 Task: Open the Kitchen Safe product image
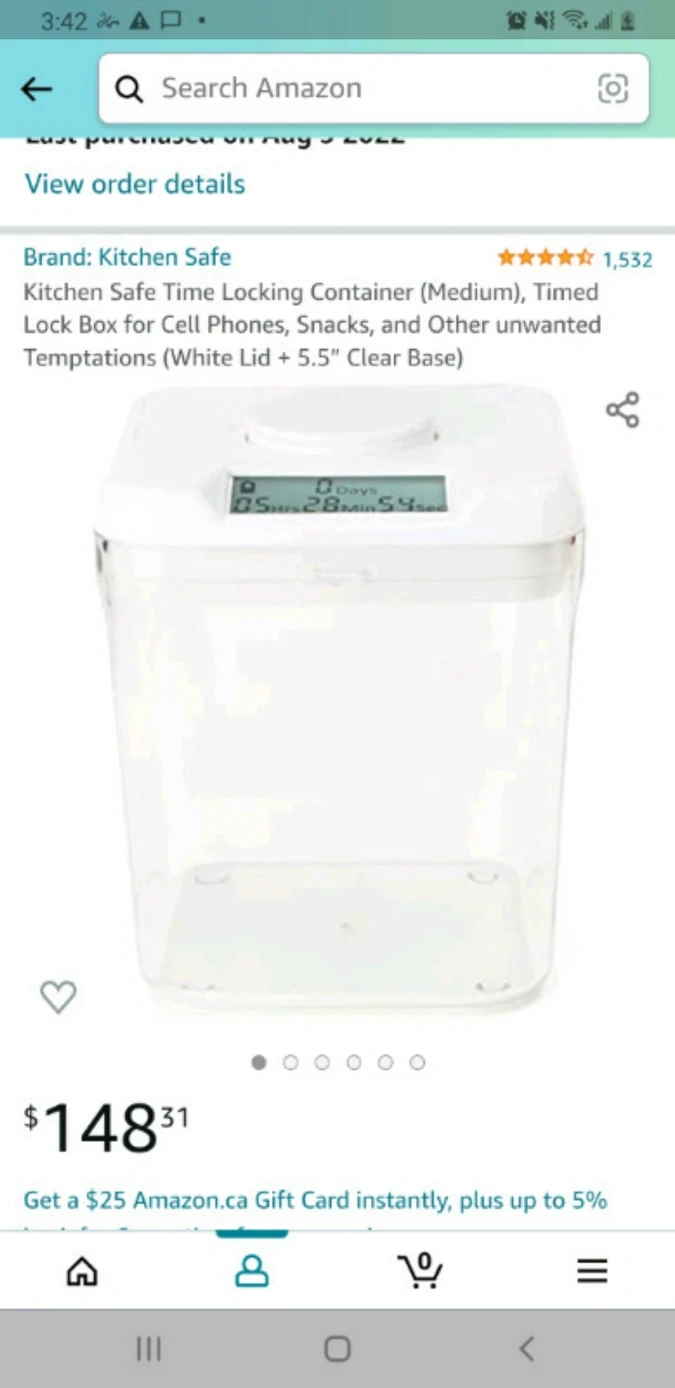338,700
